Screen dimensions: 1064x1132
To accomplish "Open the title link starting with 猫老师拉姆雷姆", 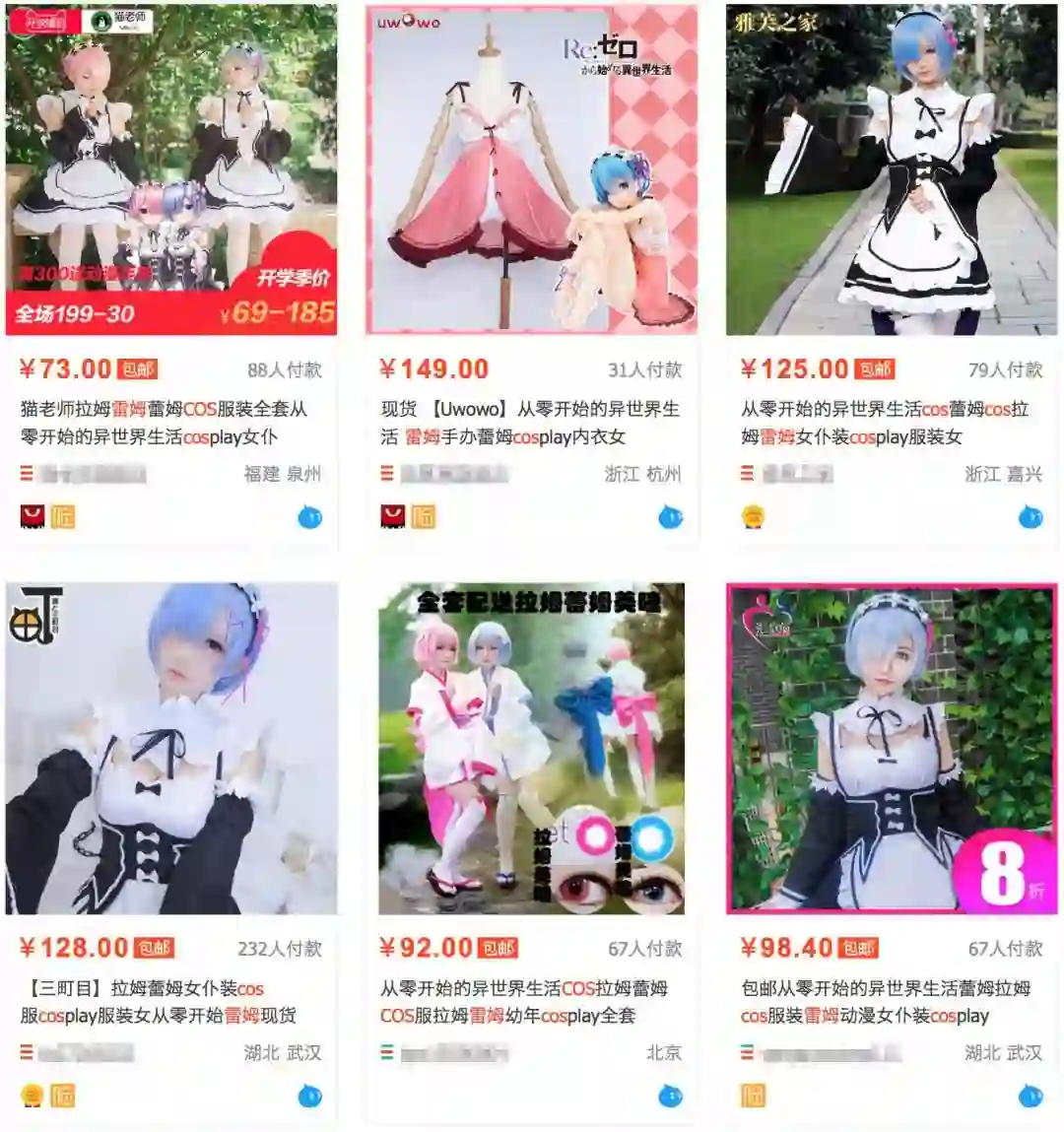I will click(164, 423).
